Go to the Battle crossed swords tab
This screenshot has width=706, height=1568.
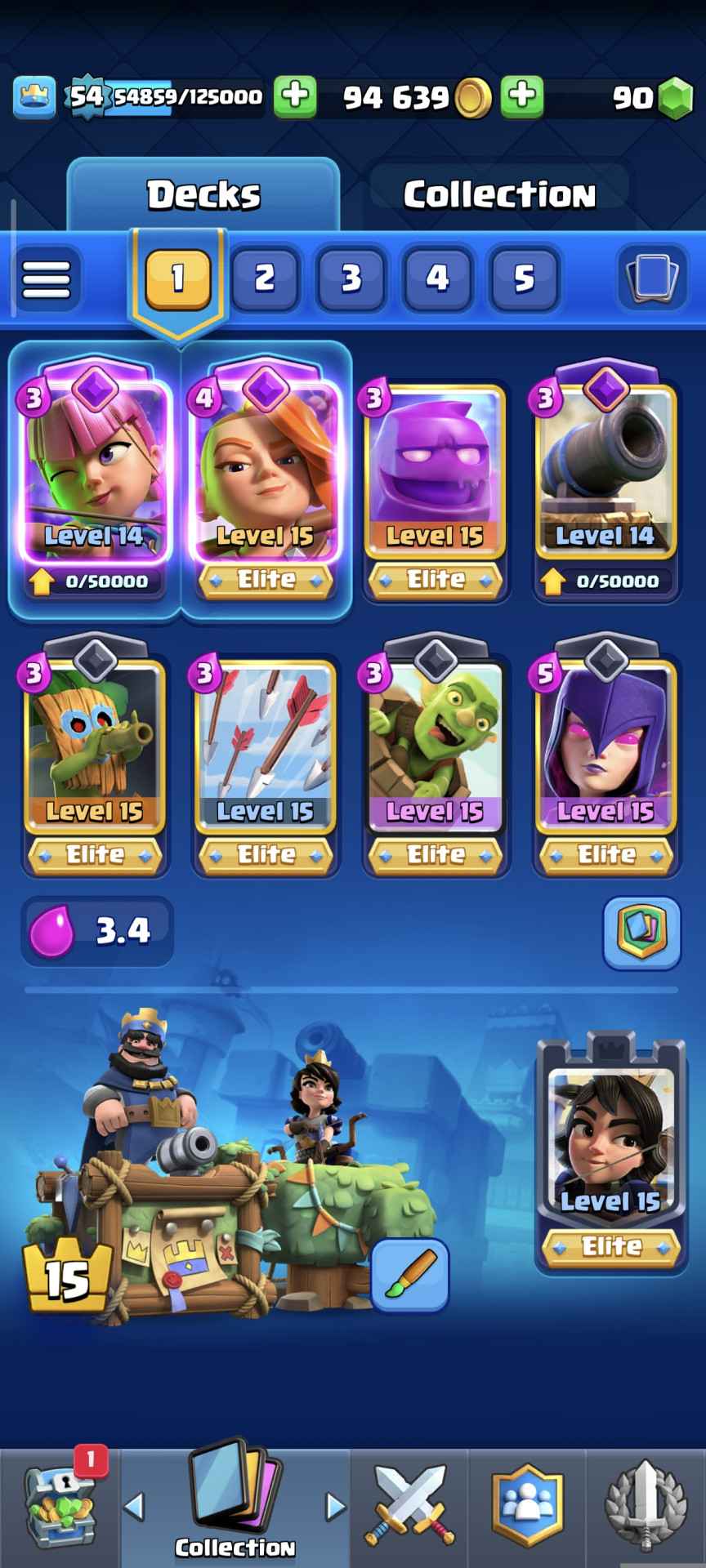410,1506
